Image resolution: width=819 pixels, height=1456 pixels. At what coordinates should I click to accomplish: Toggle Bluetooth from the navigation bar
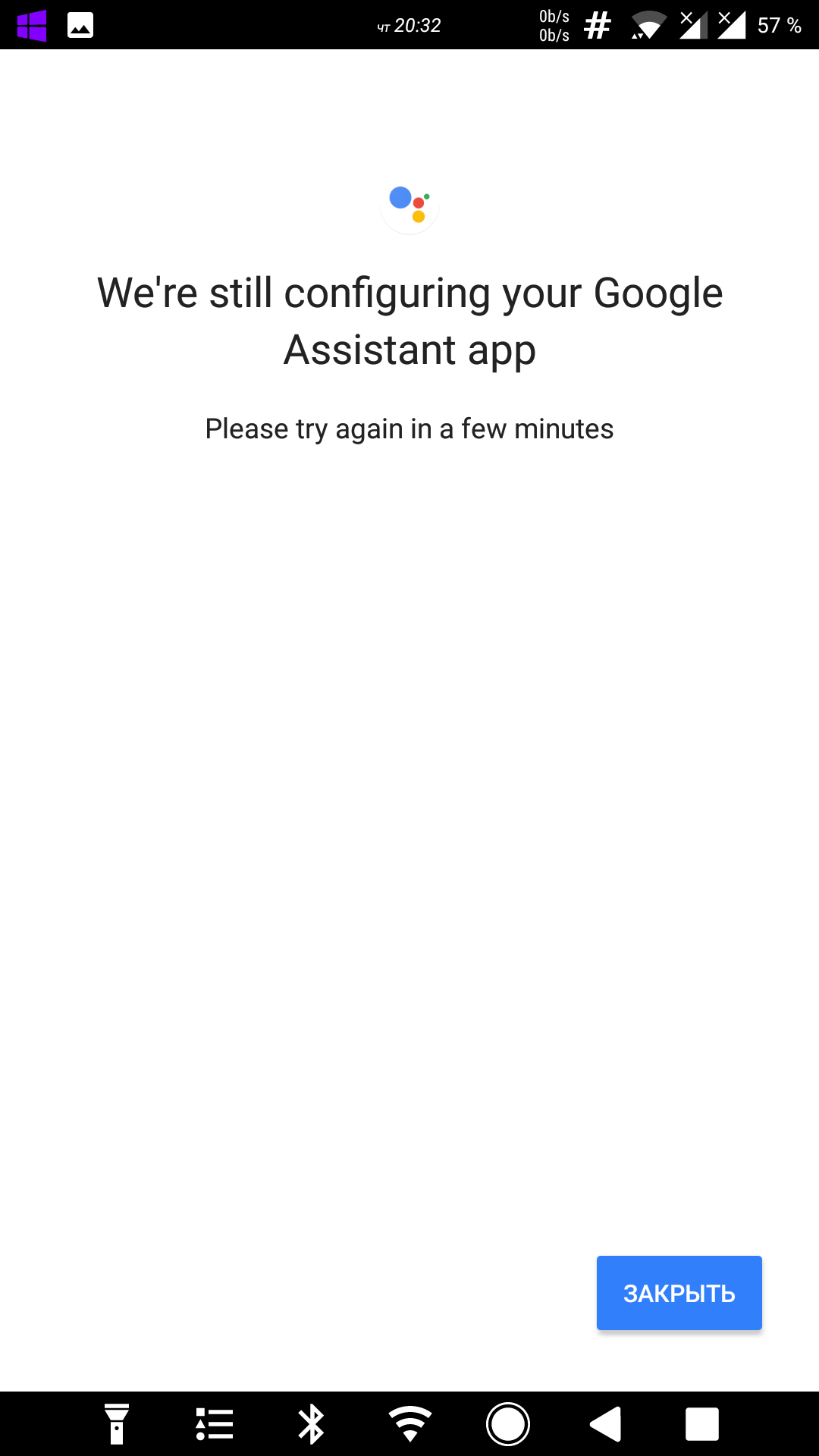coord(311,1424)
